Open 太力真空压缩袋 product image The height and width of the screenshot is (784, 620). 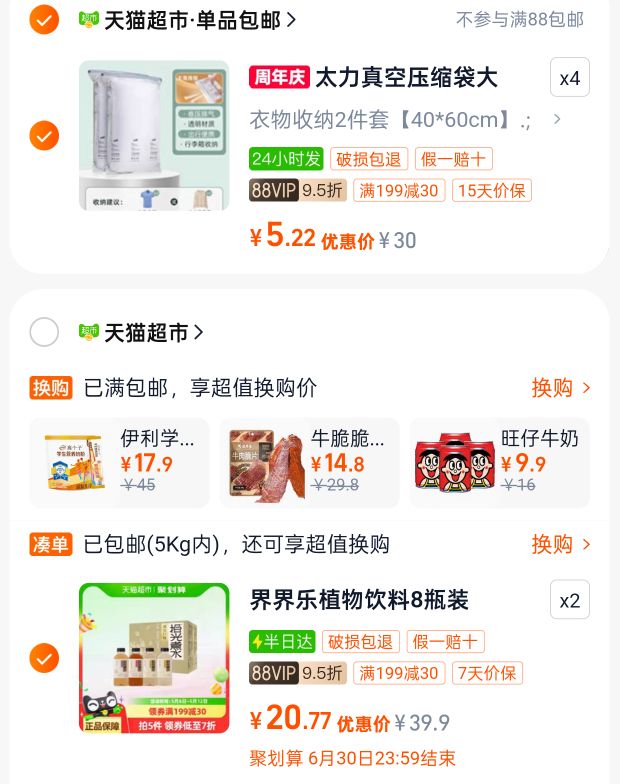click(154, 136)
